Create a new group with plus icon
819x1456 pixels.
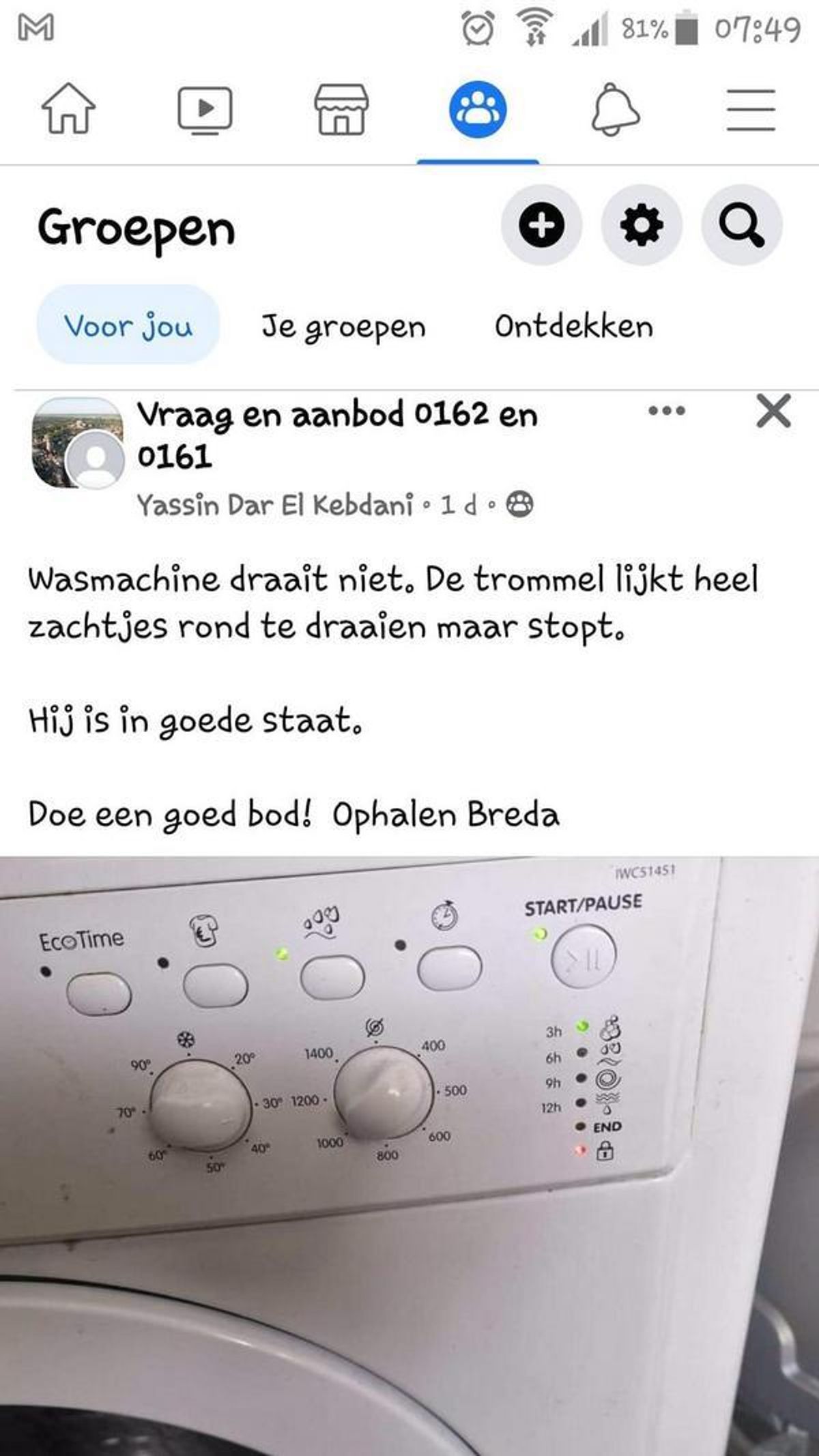click(541, 224)
